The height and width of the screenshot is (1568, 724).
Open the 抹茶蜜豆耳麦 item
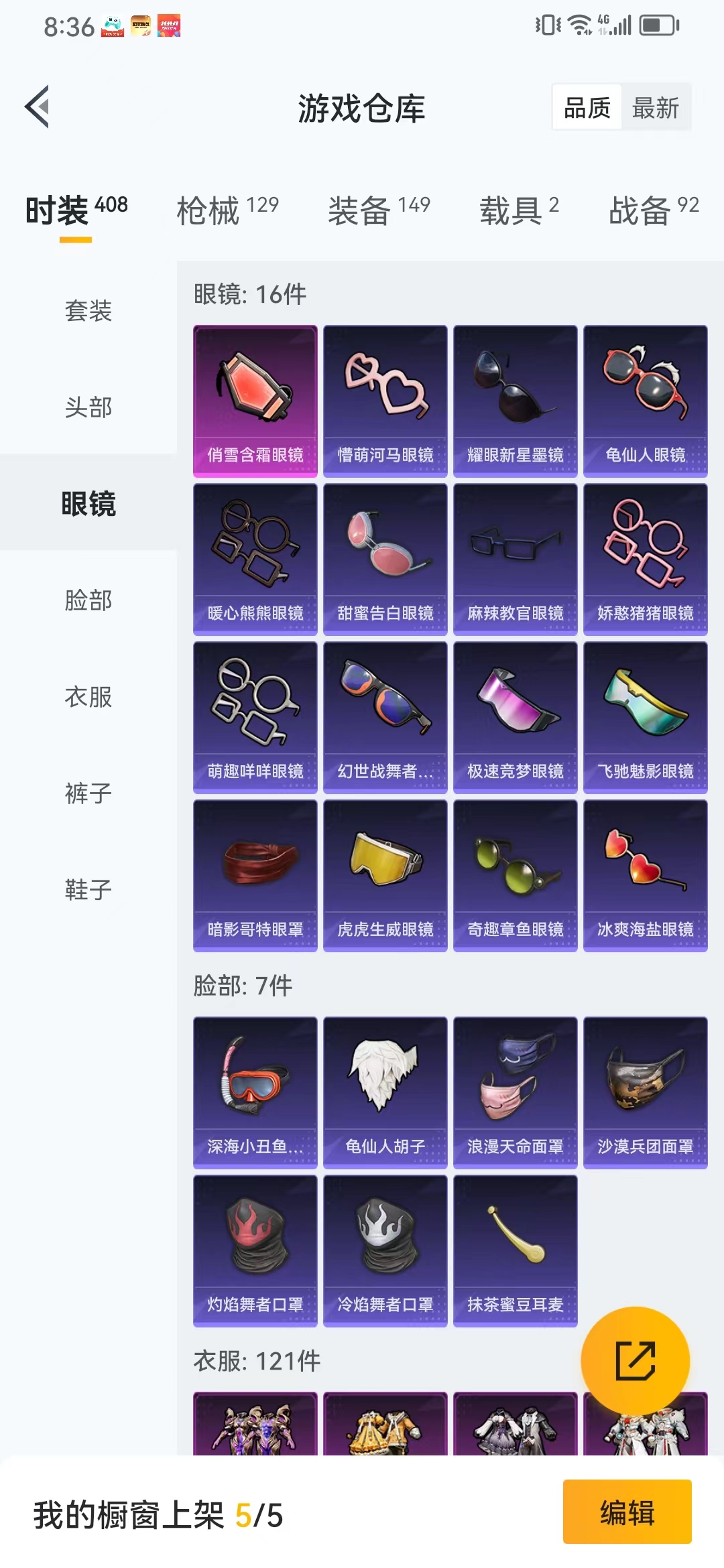pyautogui.click(x=516, y=1251)
